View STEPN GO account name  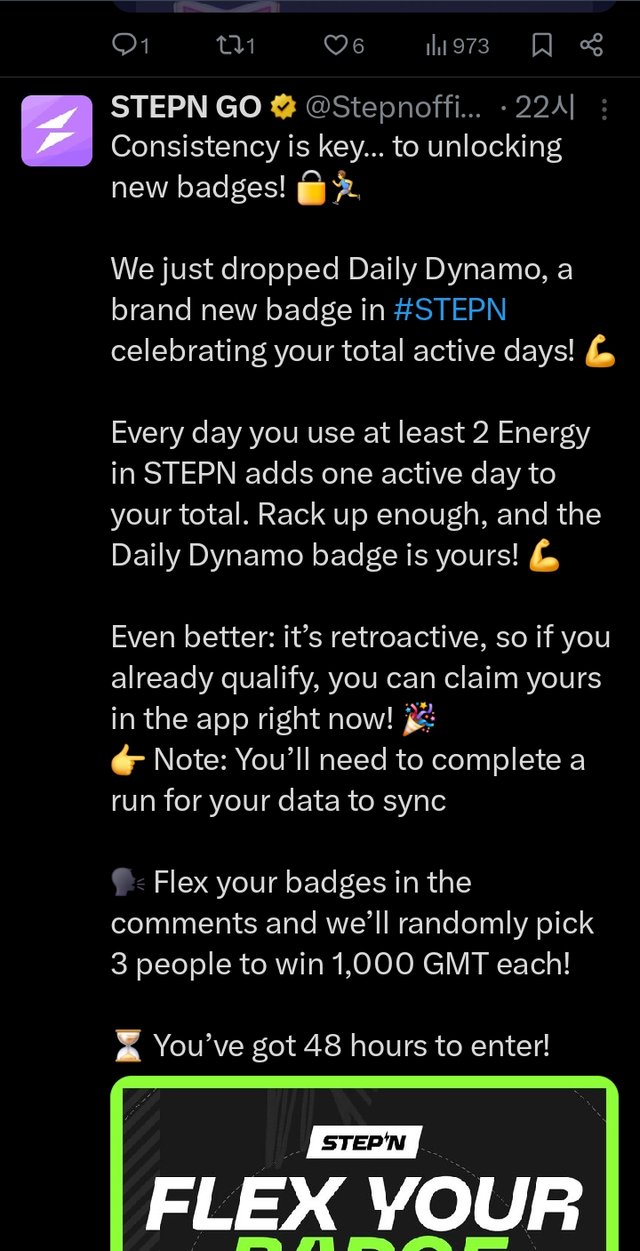186,106
